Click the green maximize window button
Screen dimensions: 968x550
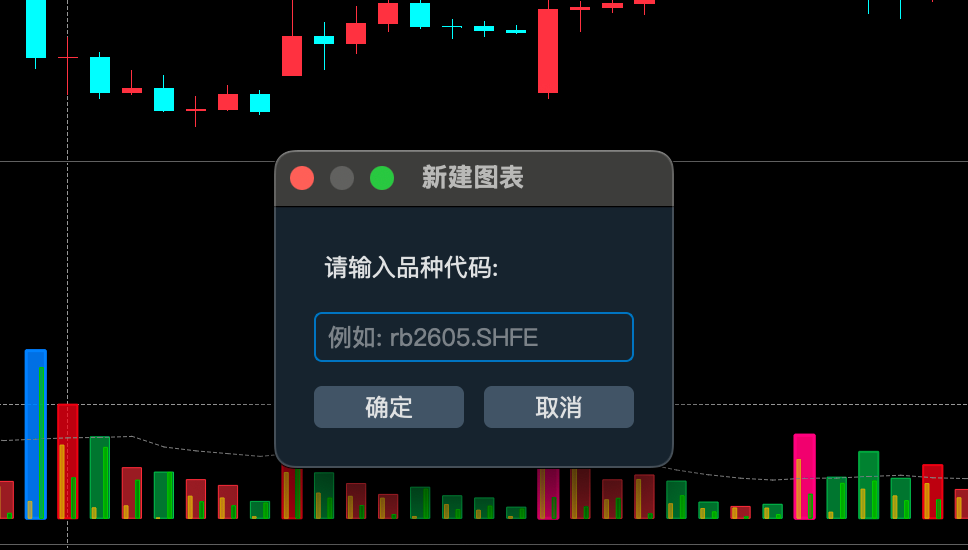point(382,178)
